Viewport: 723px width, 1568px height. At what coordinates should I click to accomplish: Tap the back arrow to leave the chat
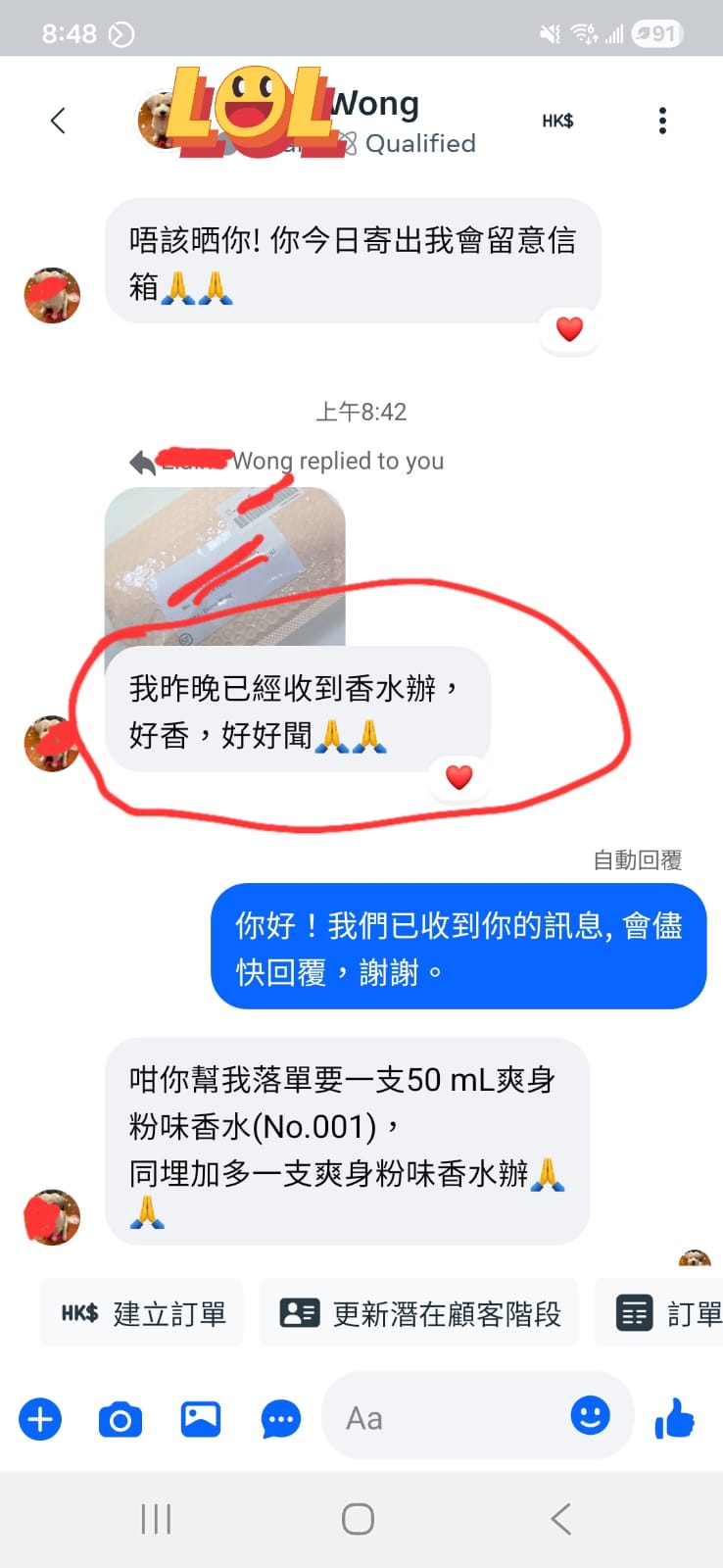click(x=58, y=120)
